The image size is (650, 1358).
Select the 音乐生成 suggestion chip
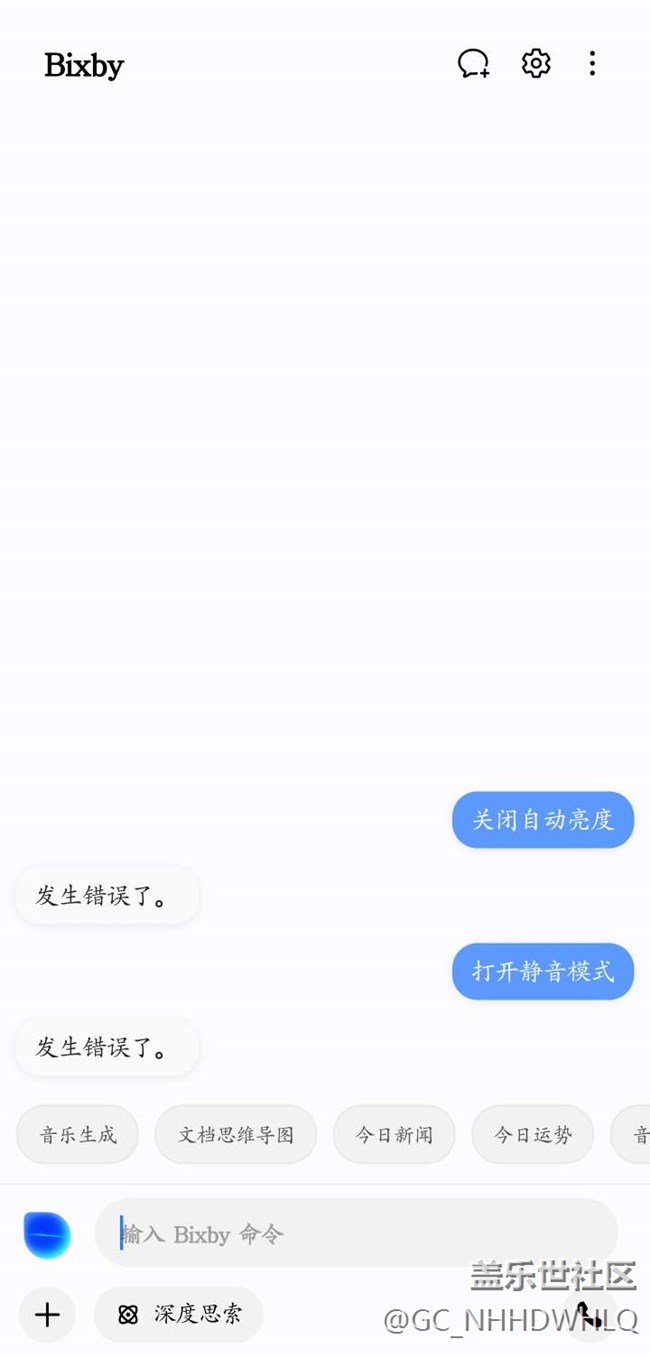pyautogui.click(x=77, y=1135)
